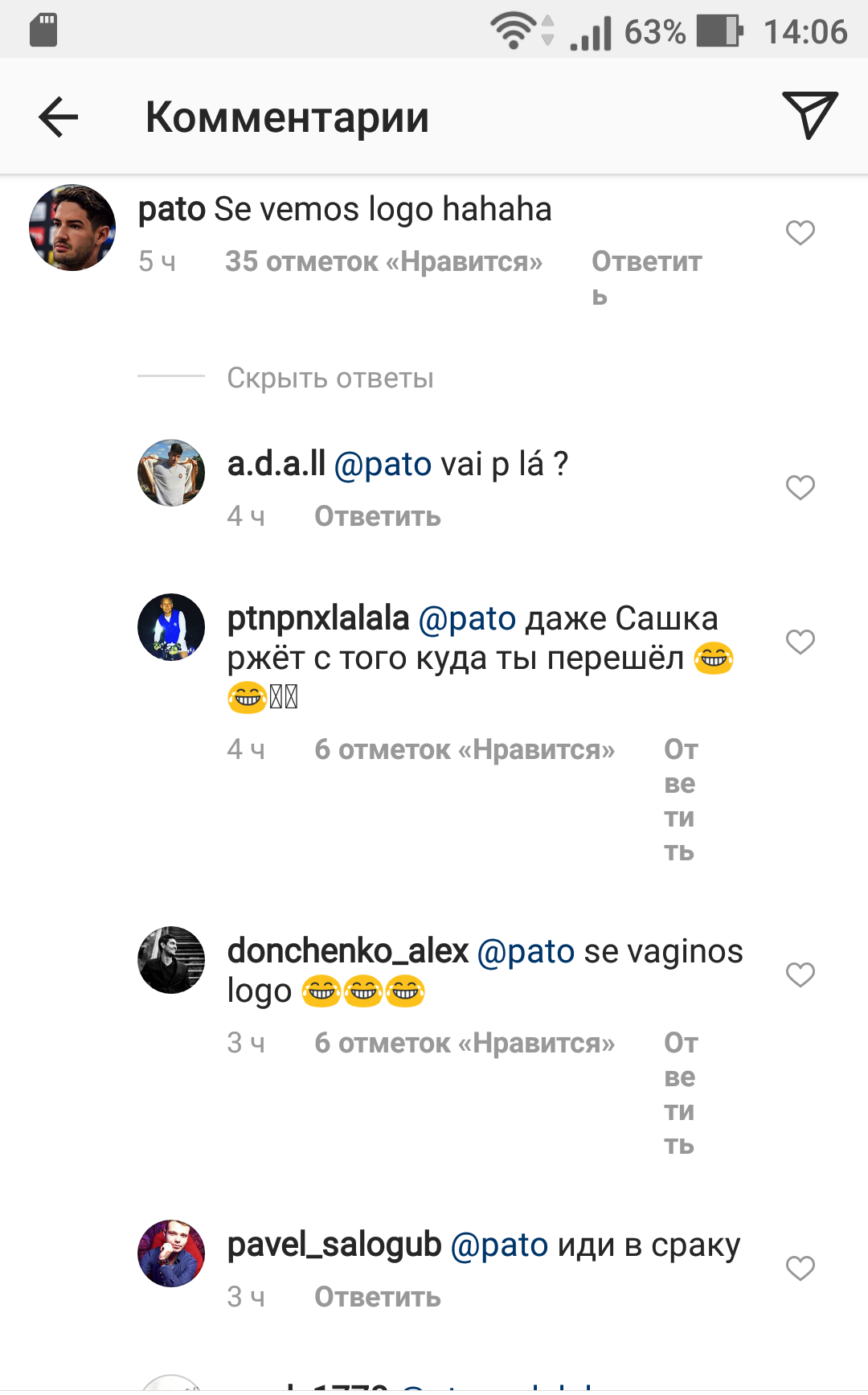Screen dimensions: 868x1395
Task: View likes on pato's comment
Action: (383, 261)
